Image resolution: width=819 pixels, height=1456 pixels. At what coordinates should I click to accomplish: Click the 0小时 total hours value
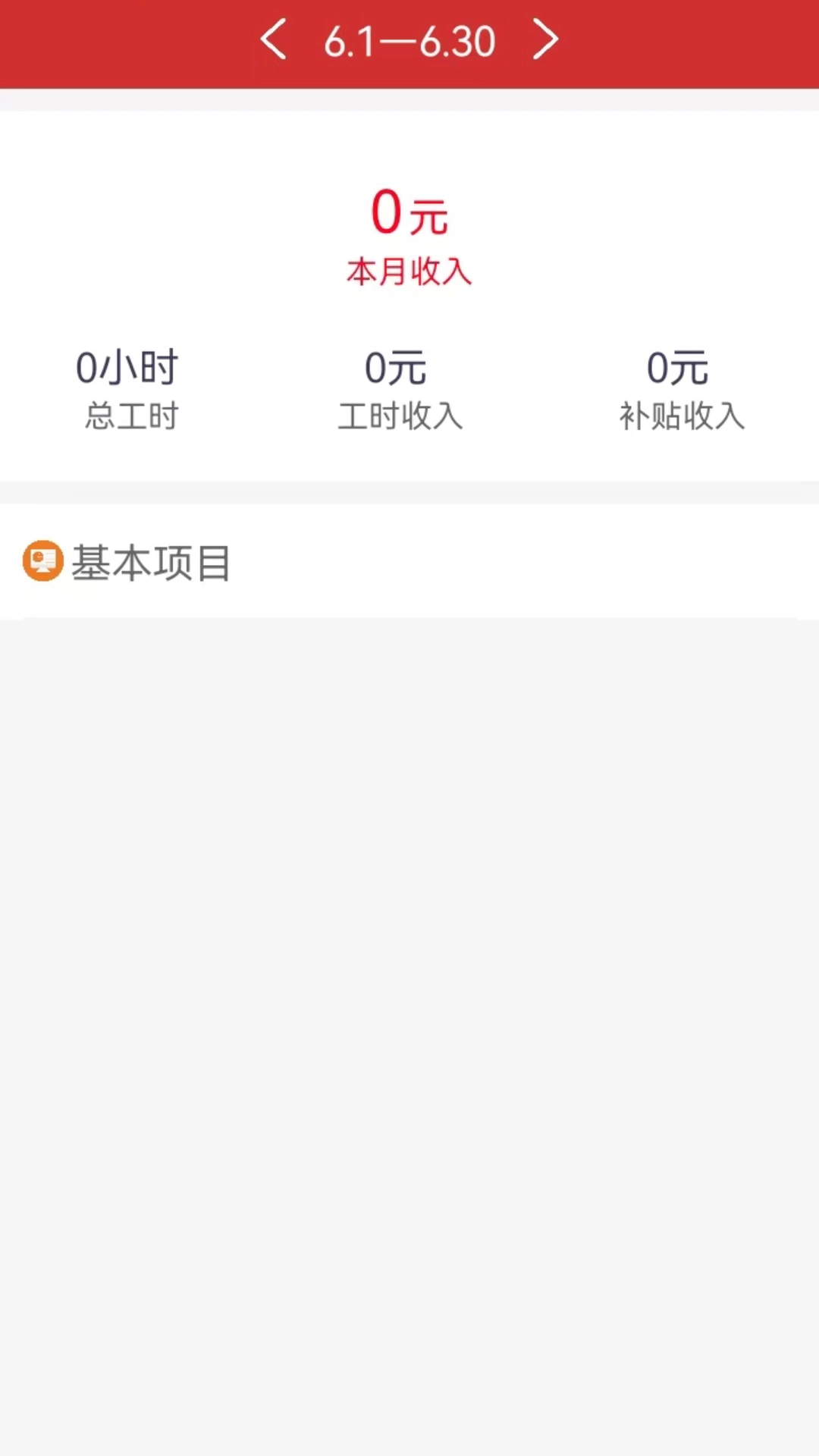point(127,366)
